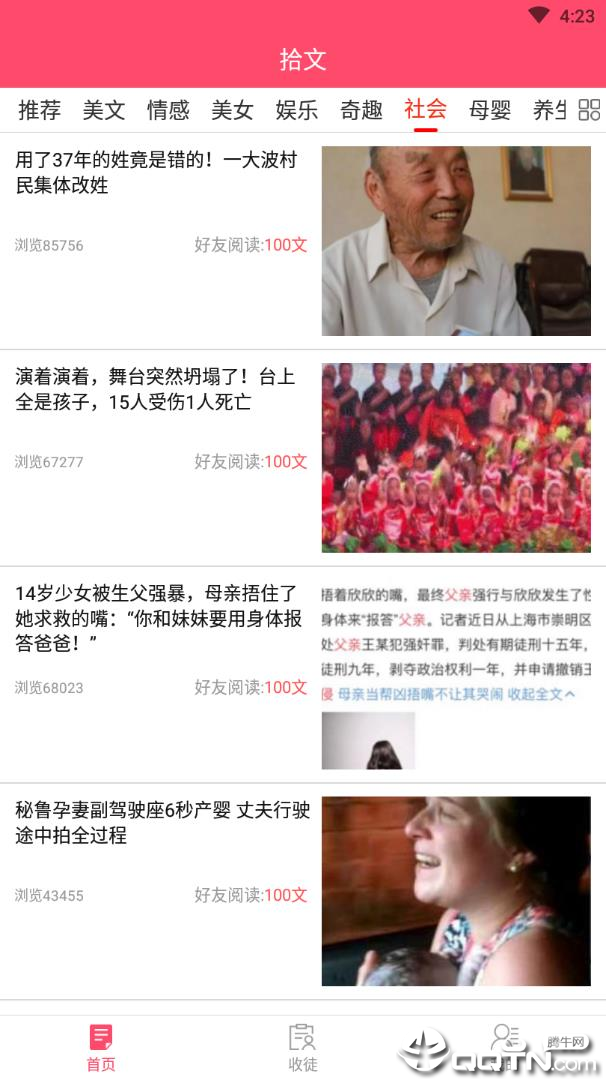This screenshot has width=606, height=1080.
Task: Switch to the 美文 category tab
Action: pos(104,110)
